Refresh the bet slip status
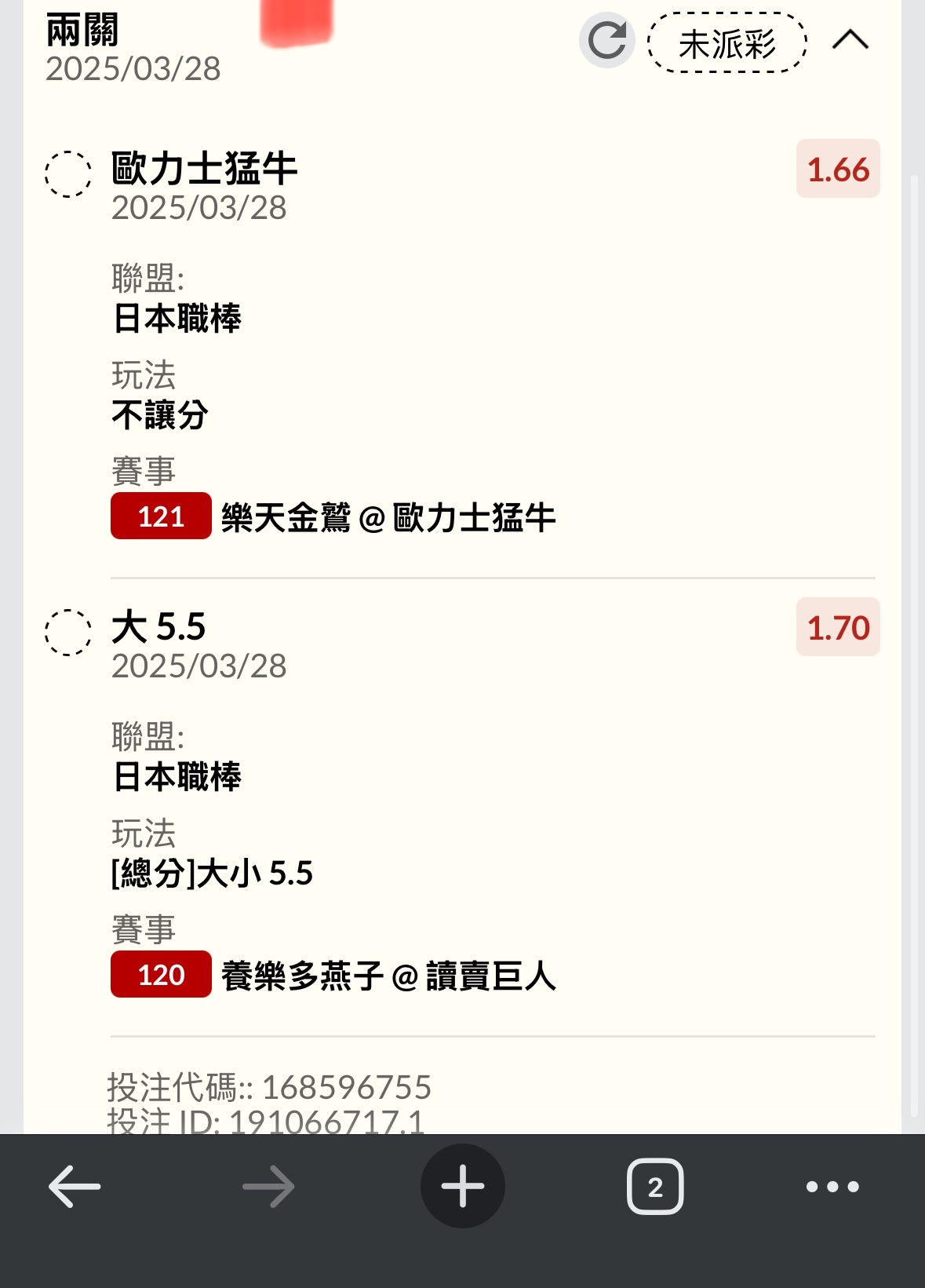 tap(606, 40)
